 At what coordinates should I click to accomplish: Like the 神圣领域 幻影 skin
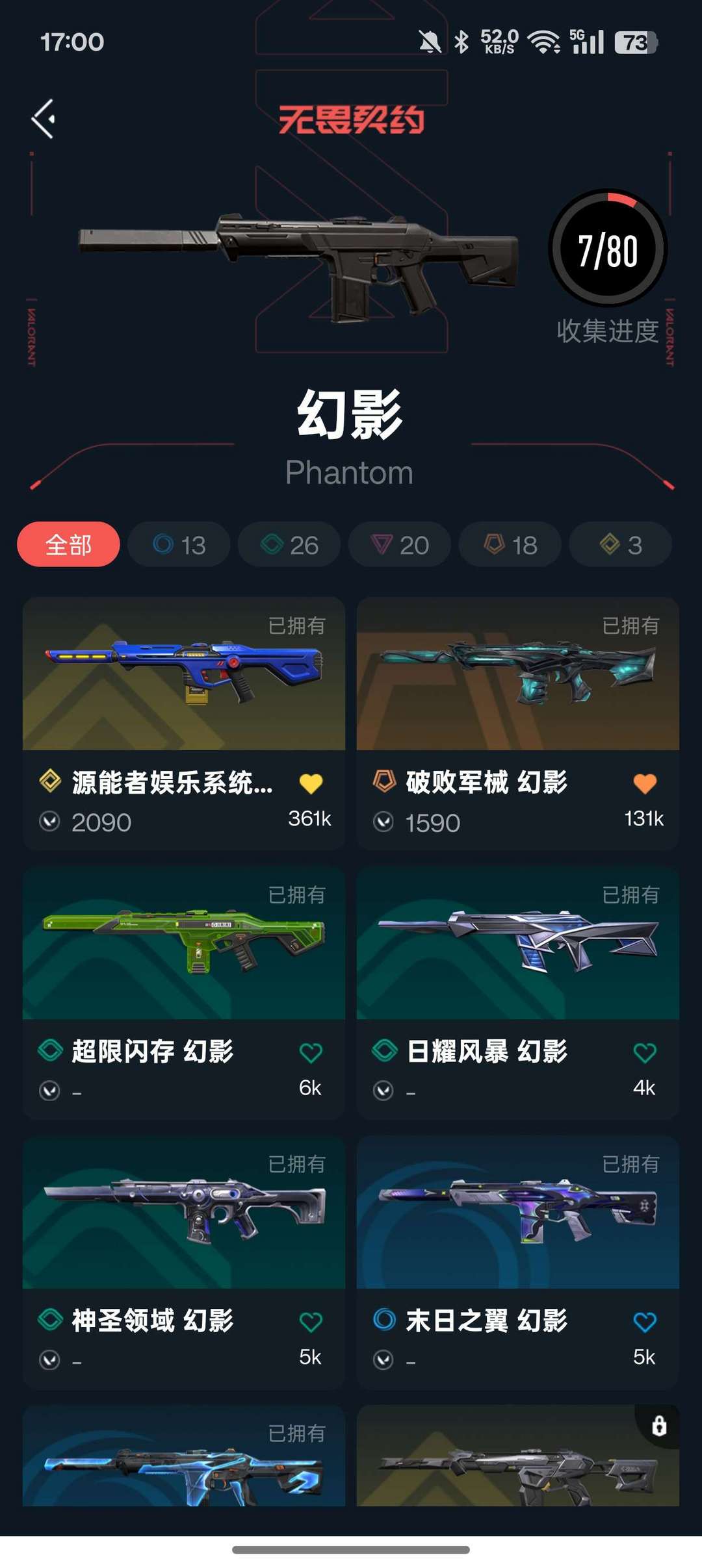point(311,1321)
